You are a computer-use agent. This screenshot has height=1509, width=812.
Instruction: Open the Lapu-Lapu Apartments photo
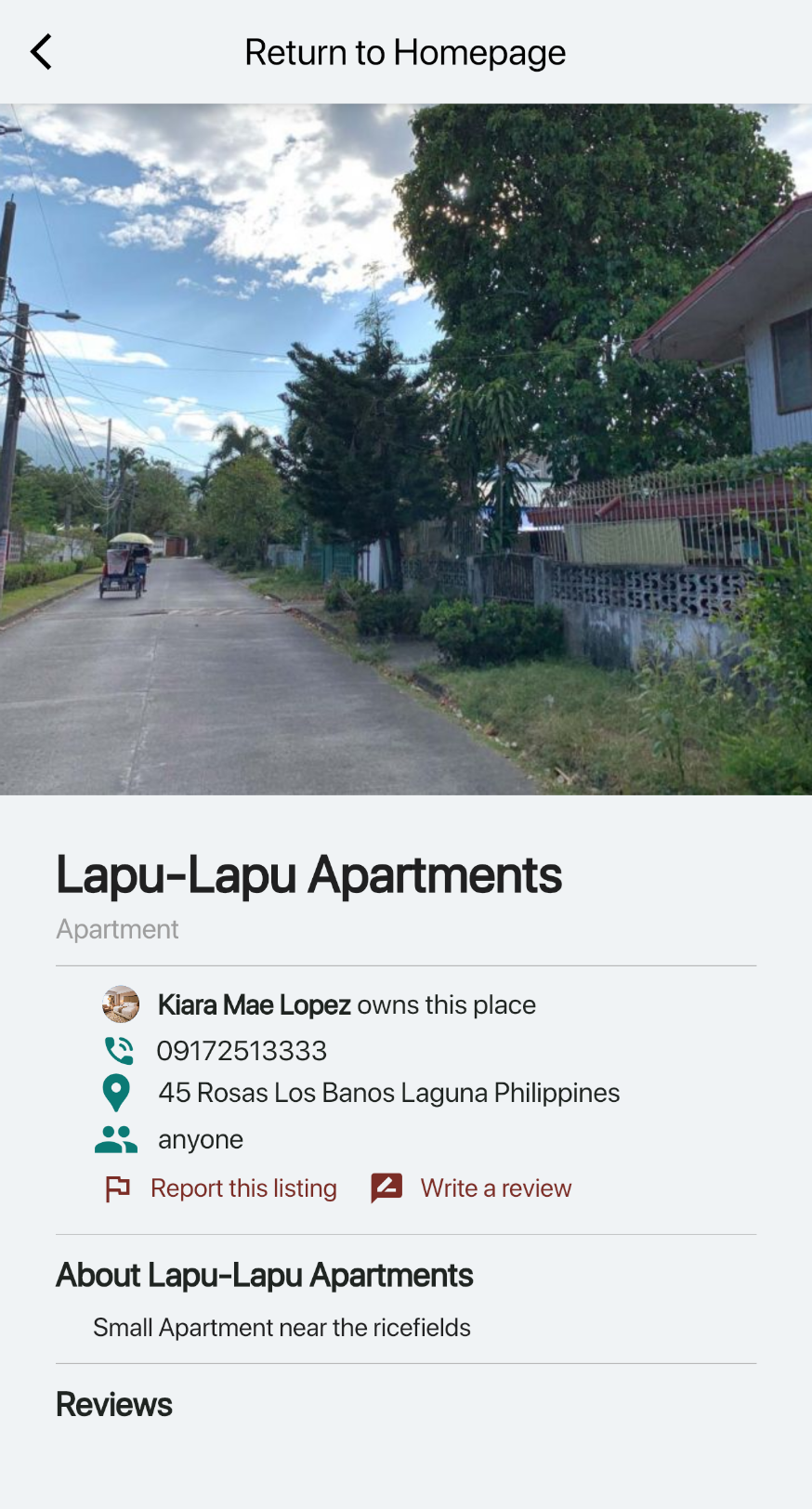pos(406,450)
